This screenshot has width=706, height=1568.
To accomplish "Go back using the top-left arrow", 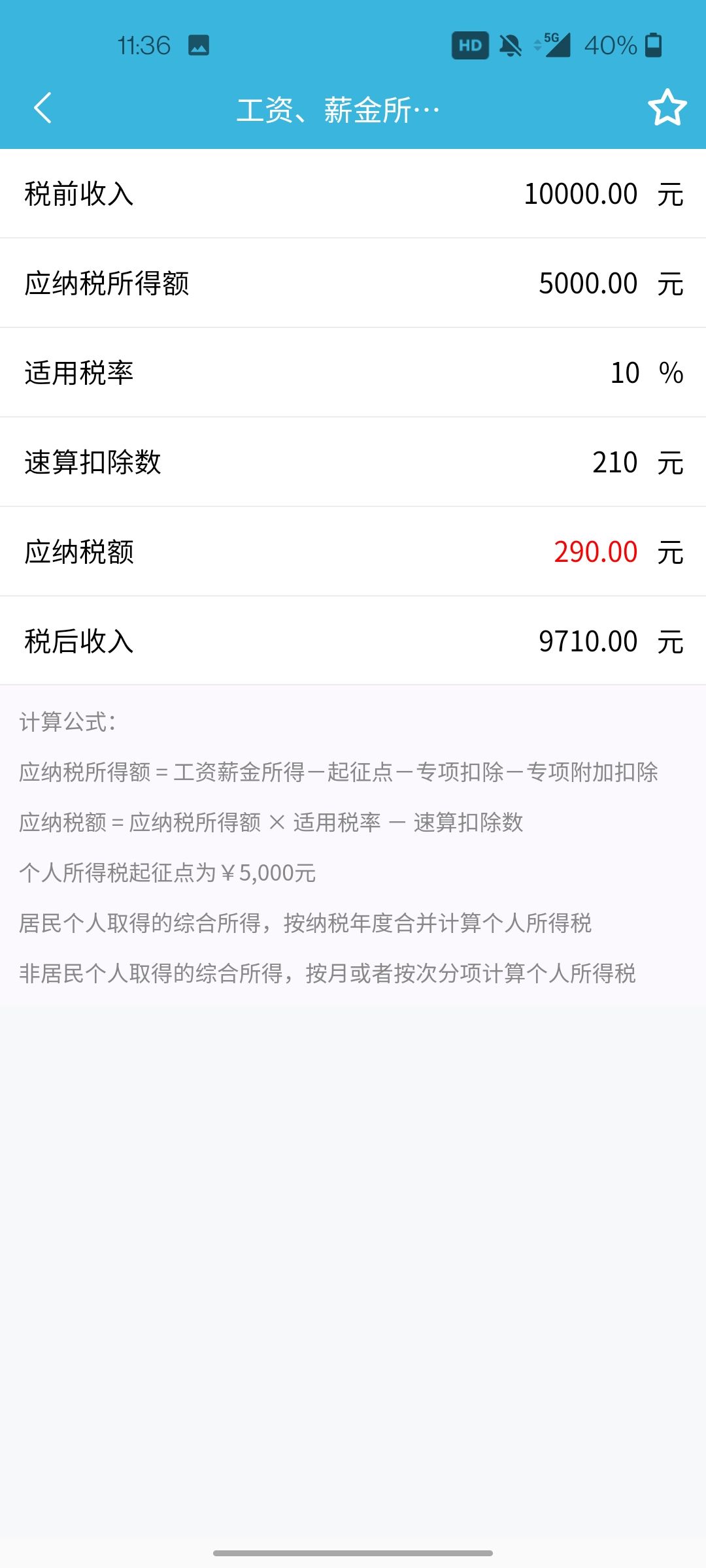I will [43, 108].
